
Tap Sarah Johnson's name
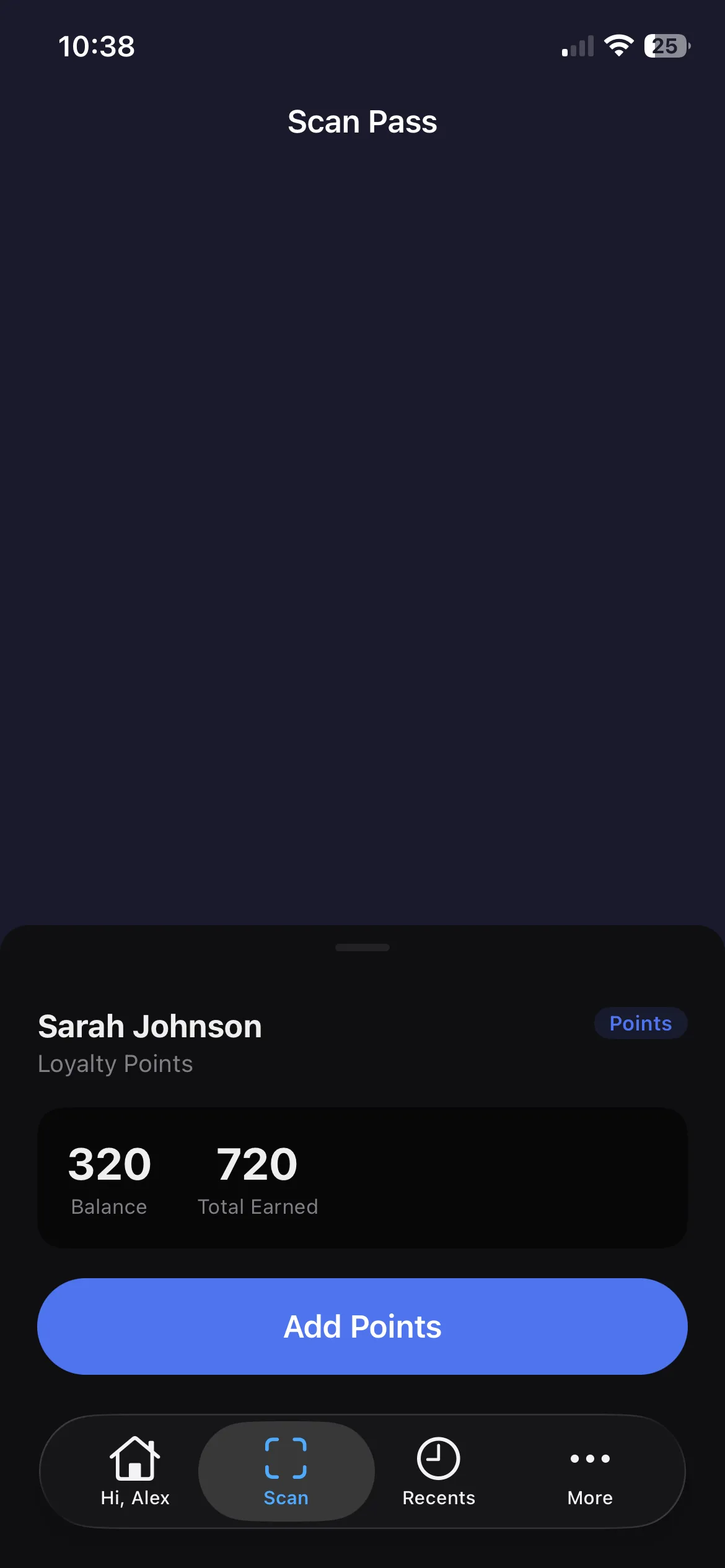149,1025
